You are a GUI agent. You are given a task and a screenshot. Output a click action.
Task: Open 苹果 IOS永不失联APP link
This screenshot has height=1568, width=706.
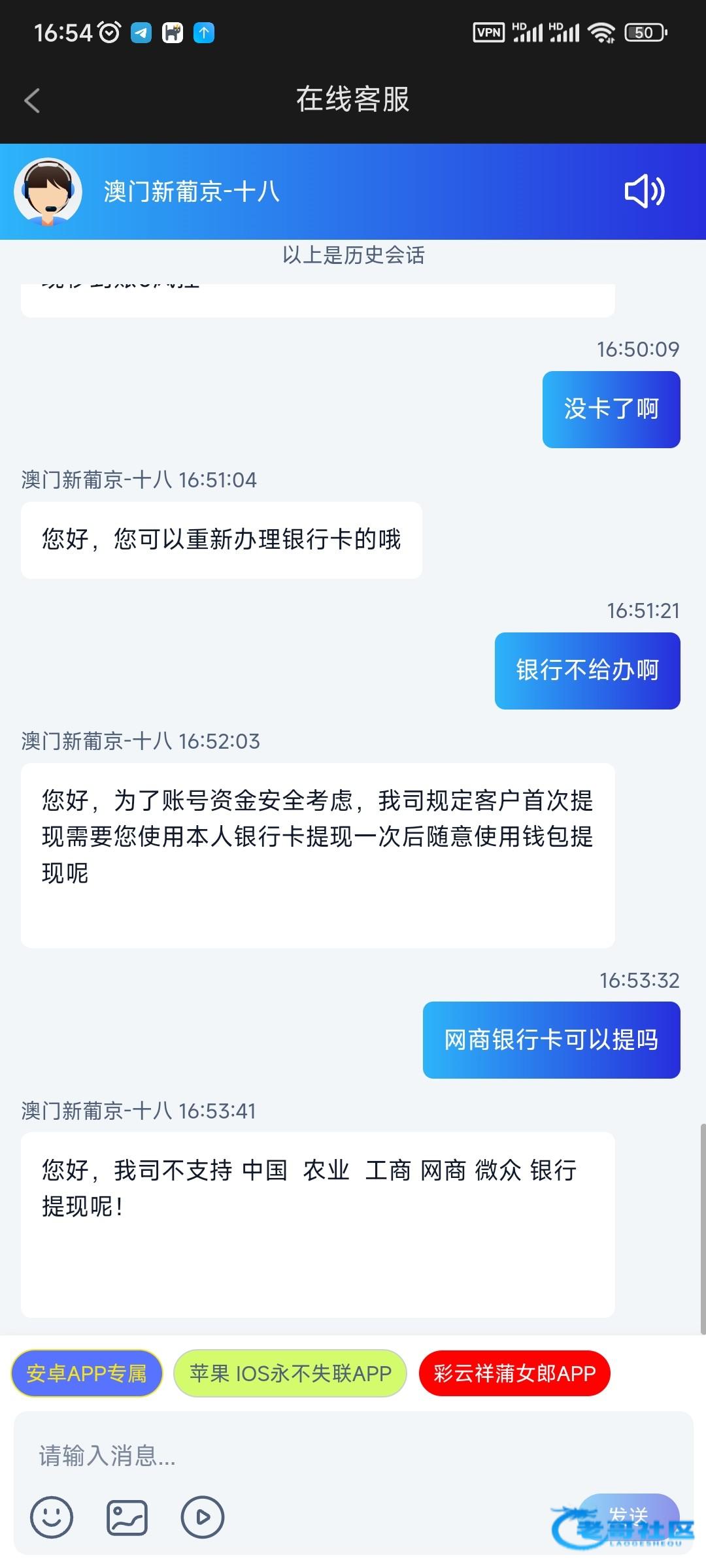[290, 1373]
